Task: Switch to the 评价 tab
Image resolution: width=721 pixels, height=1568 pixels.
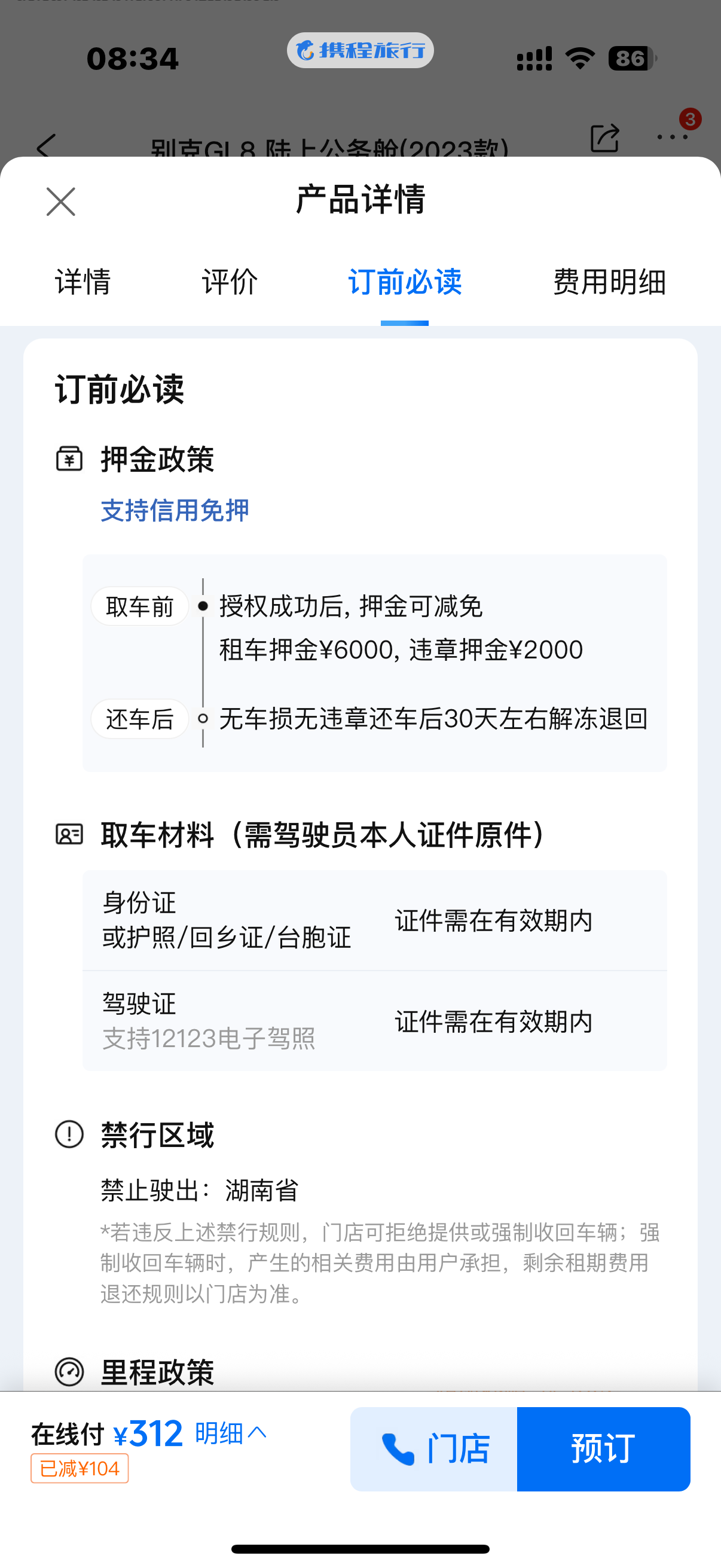Action: [x=230, y=282]
